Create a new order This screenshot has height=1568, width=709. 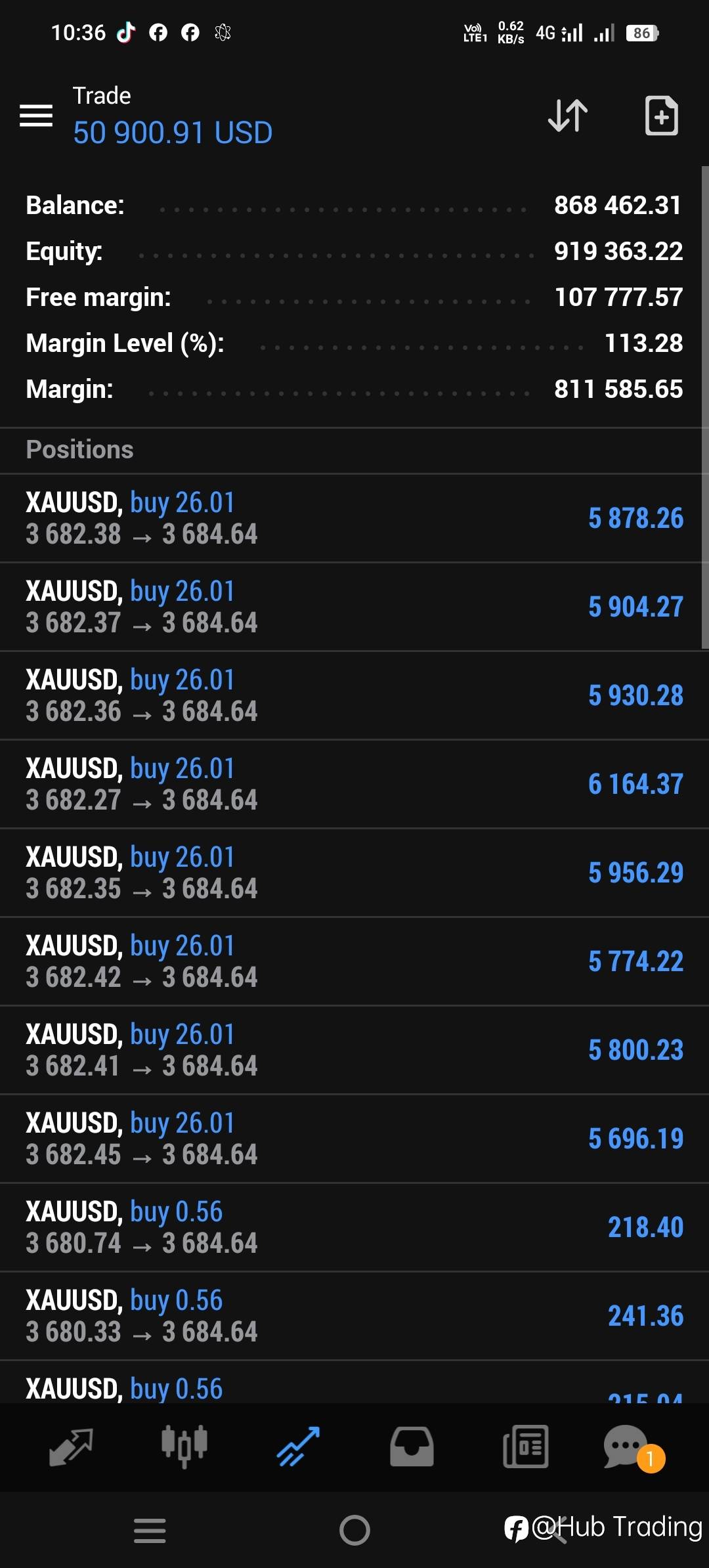pyautogui.click(x=661, y=116)
